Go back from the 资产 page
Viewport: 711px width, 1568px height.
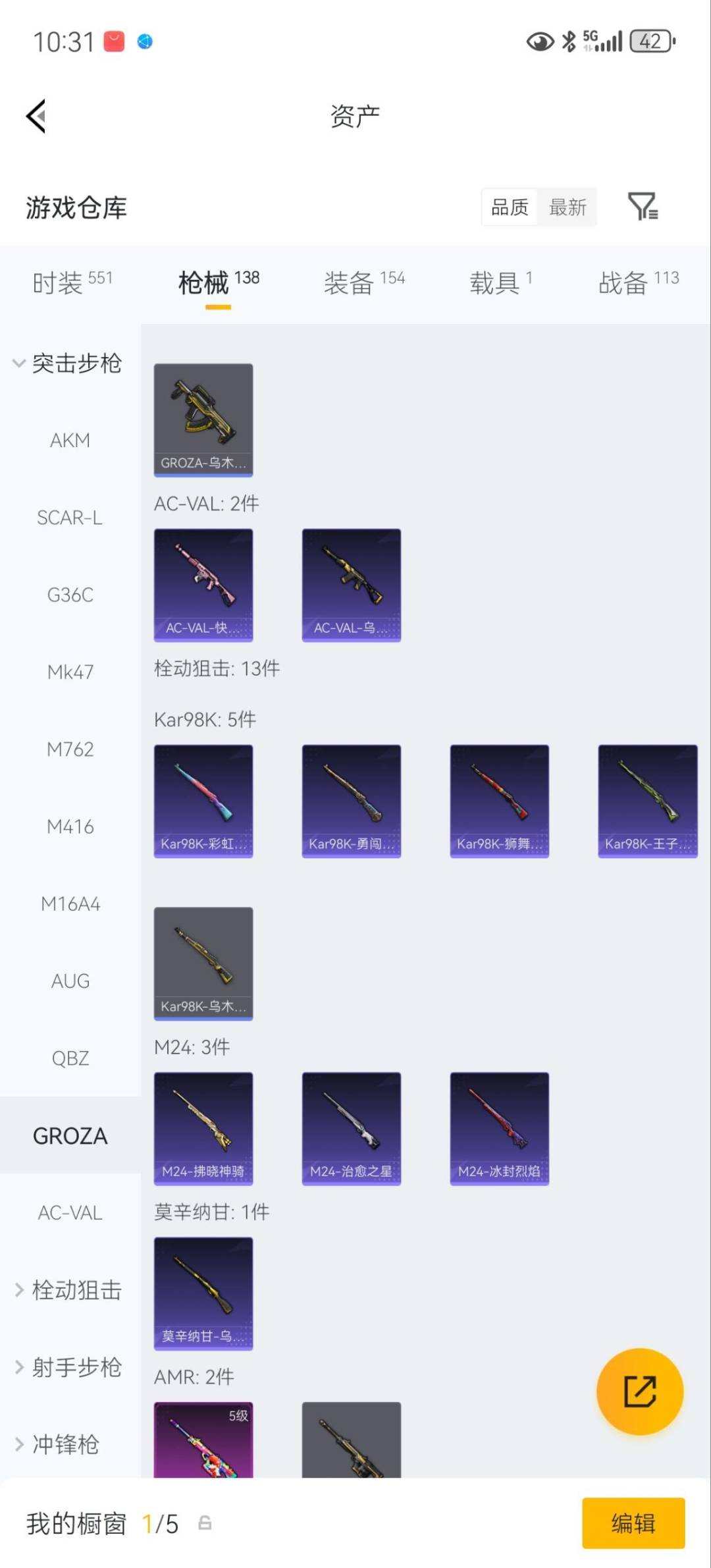[36, 116]
